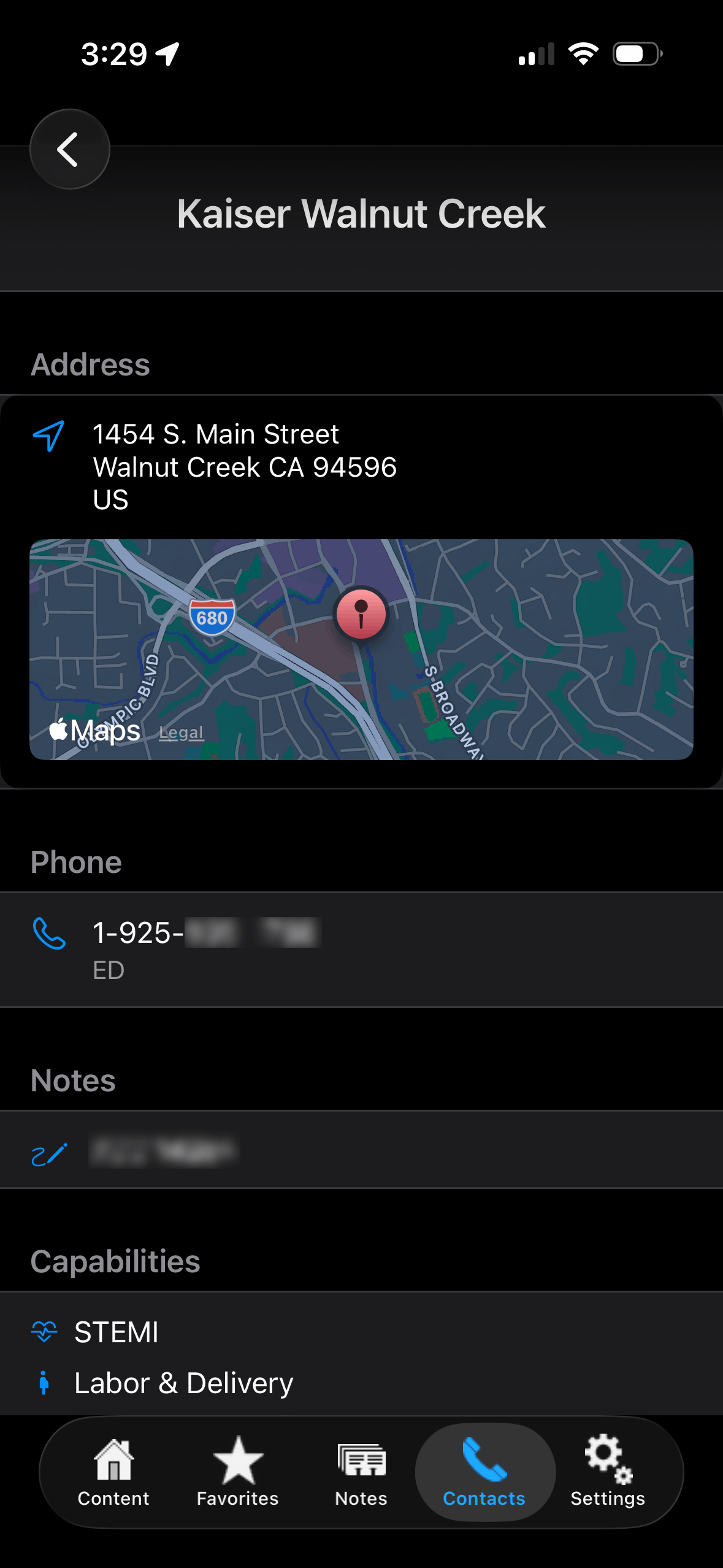
Task: Tap the address 1454 S. Main Street
Action: point(215,434)
